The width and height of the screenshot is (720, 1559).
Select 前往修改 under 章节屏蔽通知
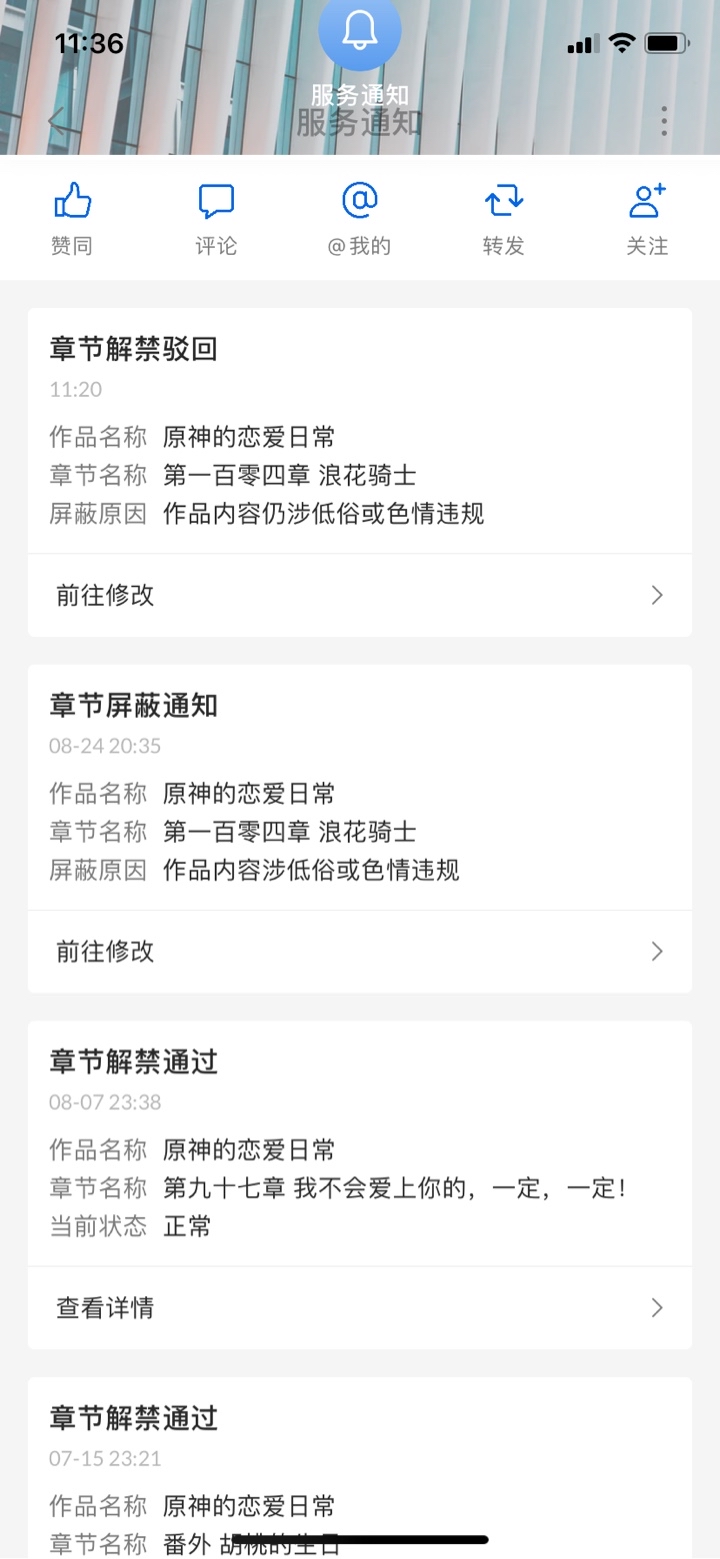tap(360, 951)
